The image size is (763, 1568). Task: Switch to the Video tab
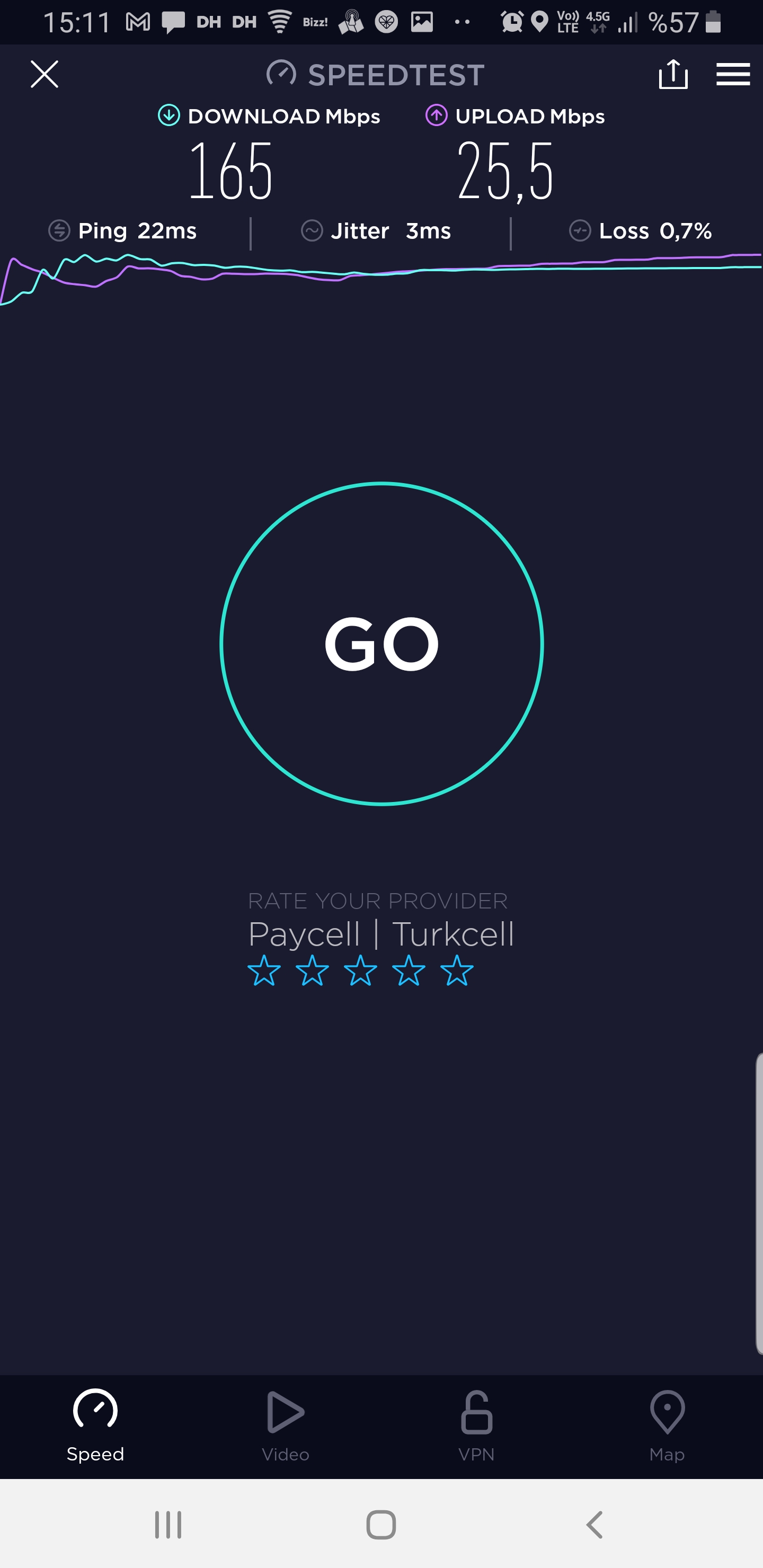(x=286, y=1426)
